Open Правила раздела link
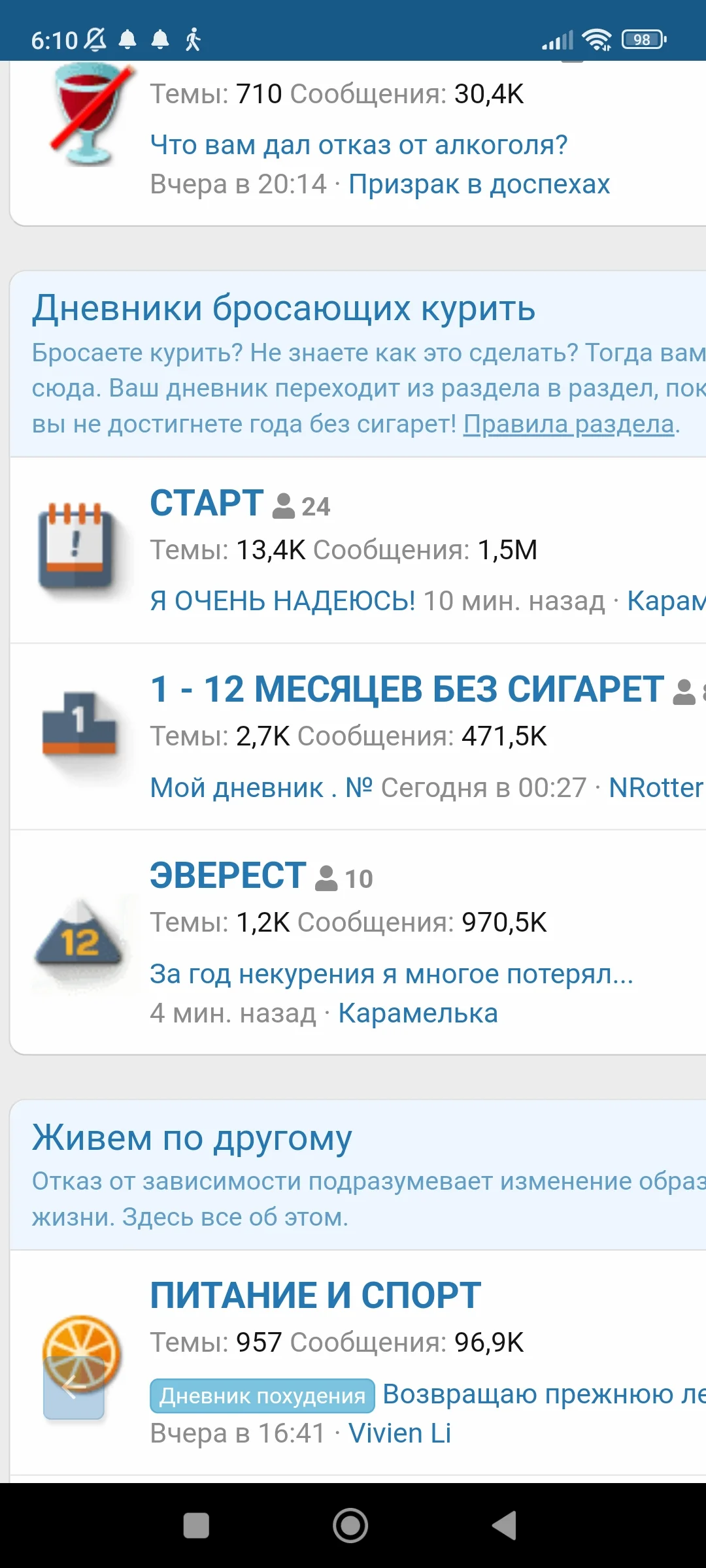Image resolution: width=706 pixels, height=1568 pixels. pyautogui.click(x=567, y=425)
